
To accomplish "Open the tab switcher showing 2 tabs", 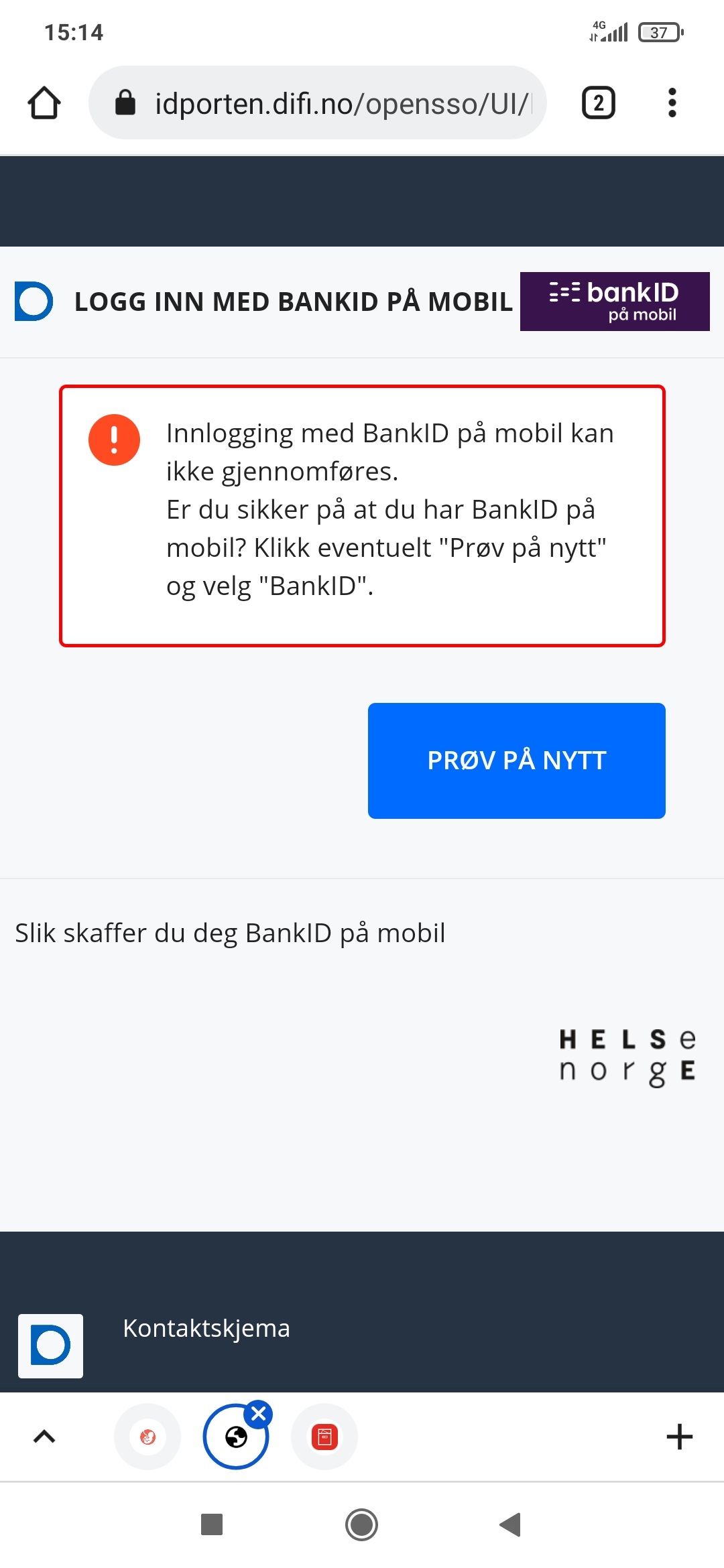I will tap(598, 103).
